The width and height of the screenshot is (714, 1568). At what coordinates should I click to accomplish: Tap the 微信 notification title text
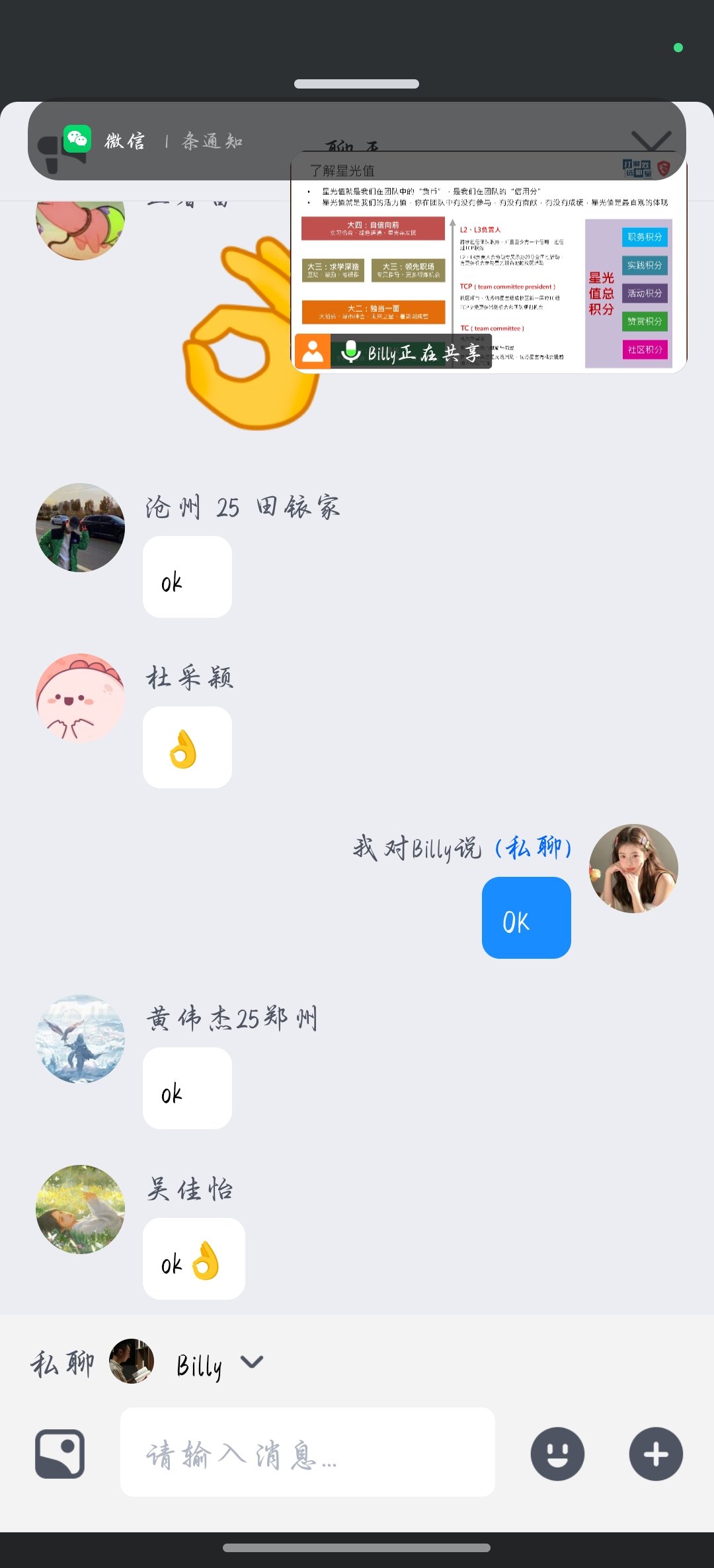[126, 140]
